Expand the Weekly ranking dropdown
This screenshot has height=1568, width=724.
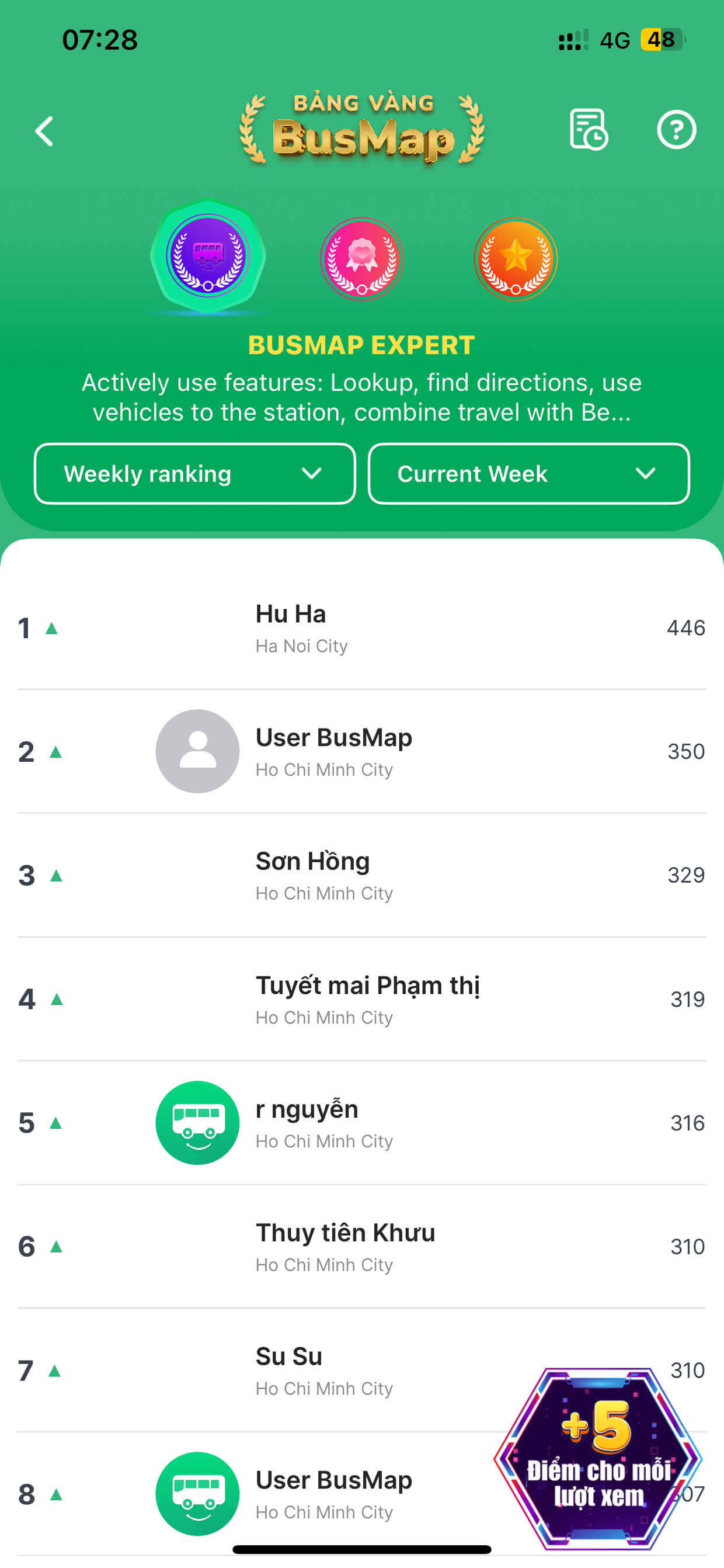pos(194,474)
